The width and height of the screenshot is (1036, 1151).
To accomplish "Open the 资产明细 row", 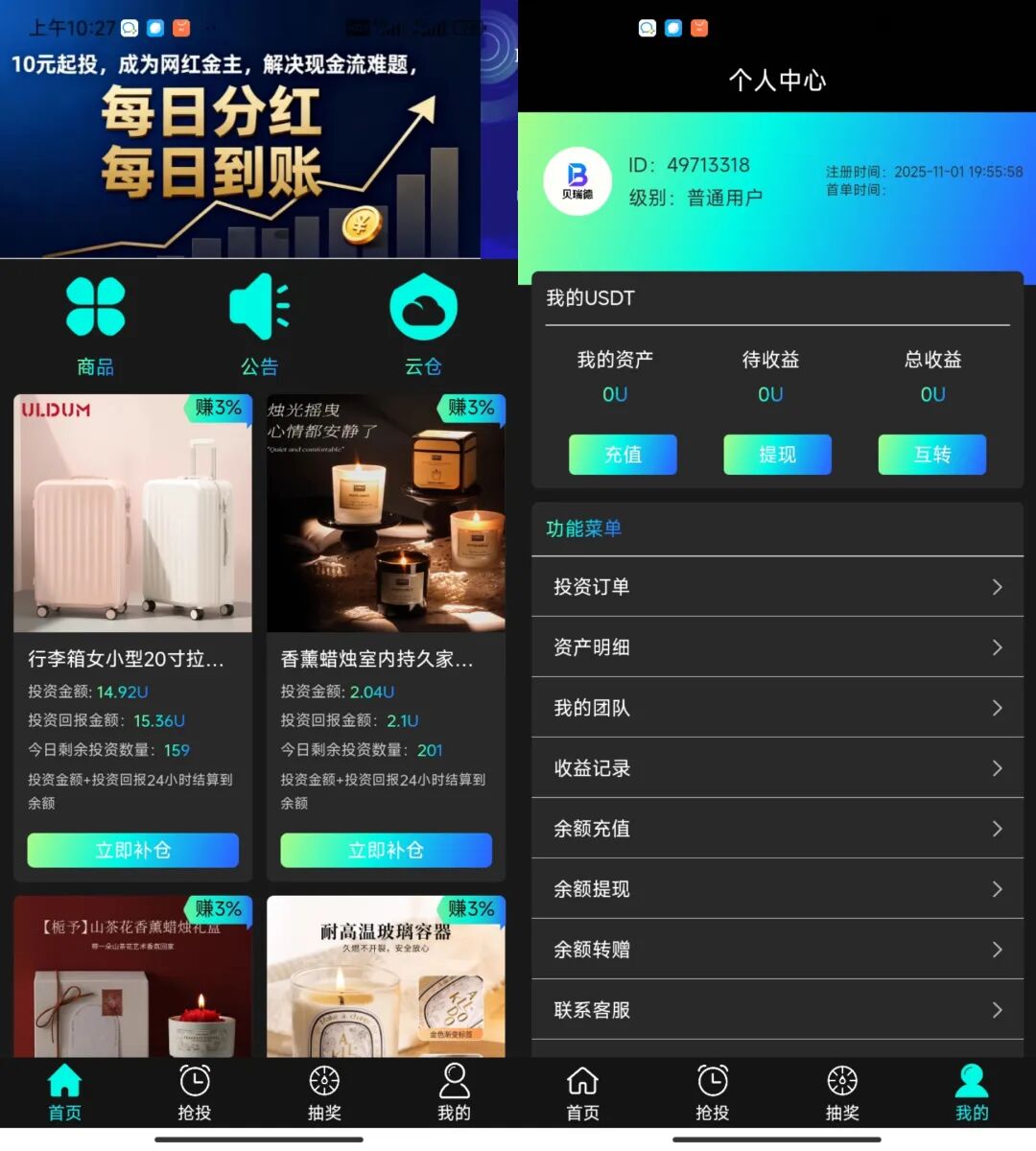I will (777, 647).
